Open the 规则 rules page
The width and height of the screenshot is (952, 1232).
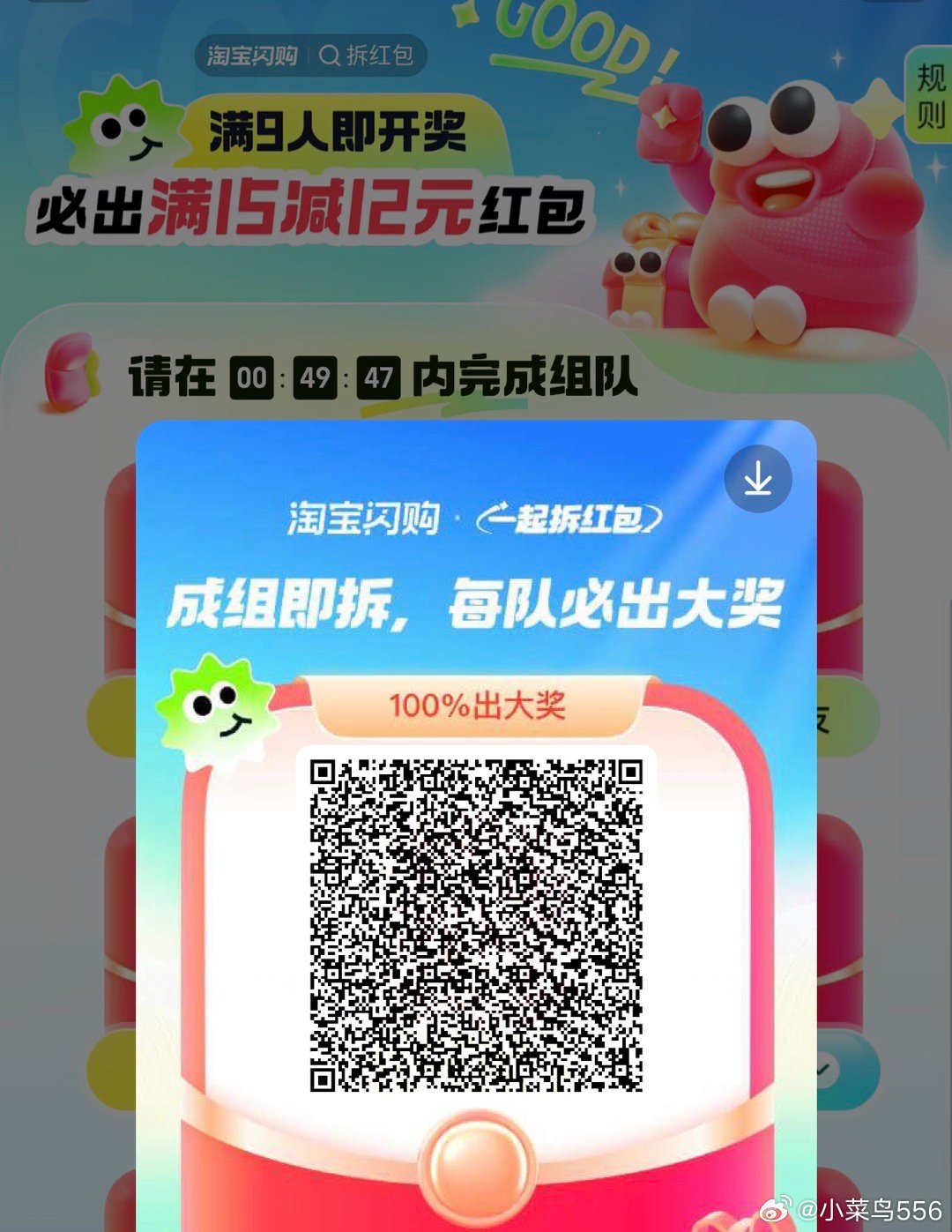930,95
